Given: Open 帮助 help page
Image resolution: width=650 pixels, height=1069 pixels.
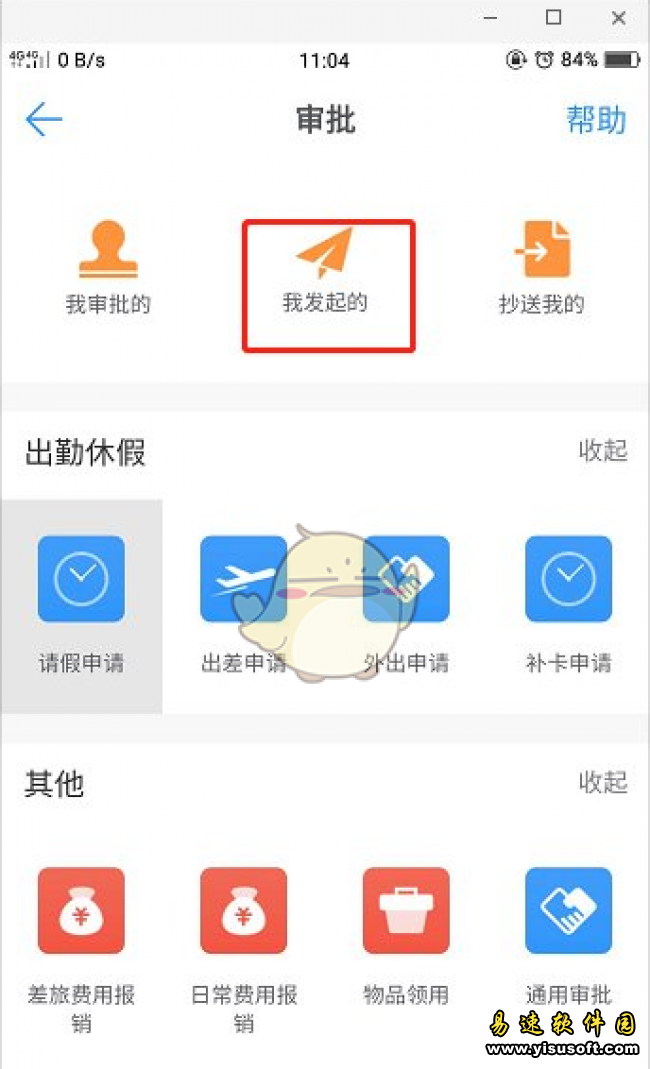Looking at the screenshot, I should click(x=596, y=120).
